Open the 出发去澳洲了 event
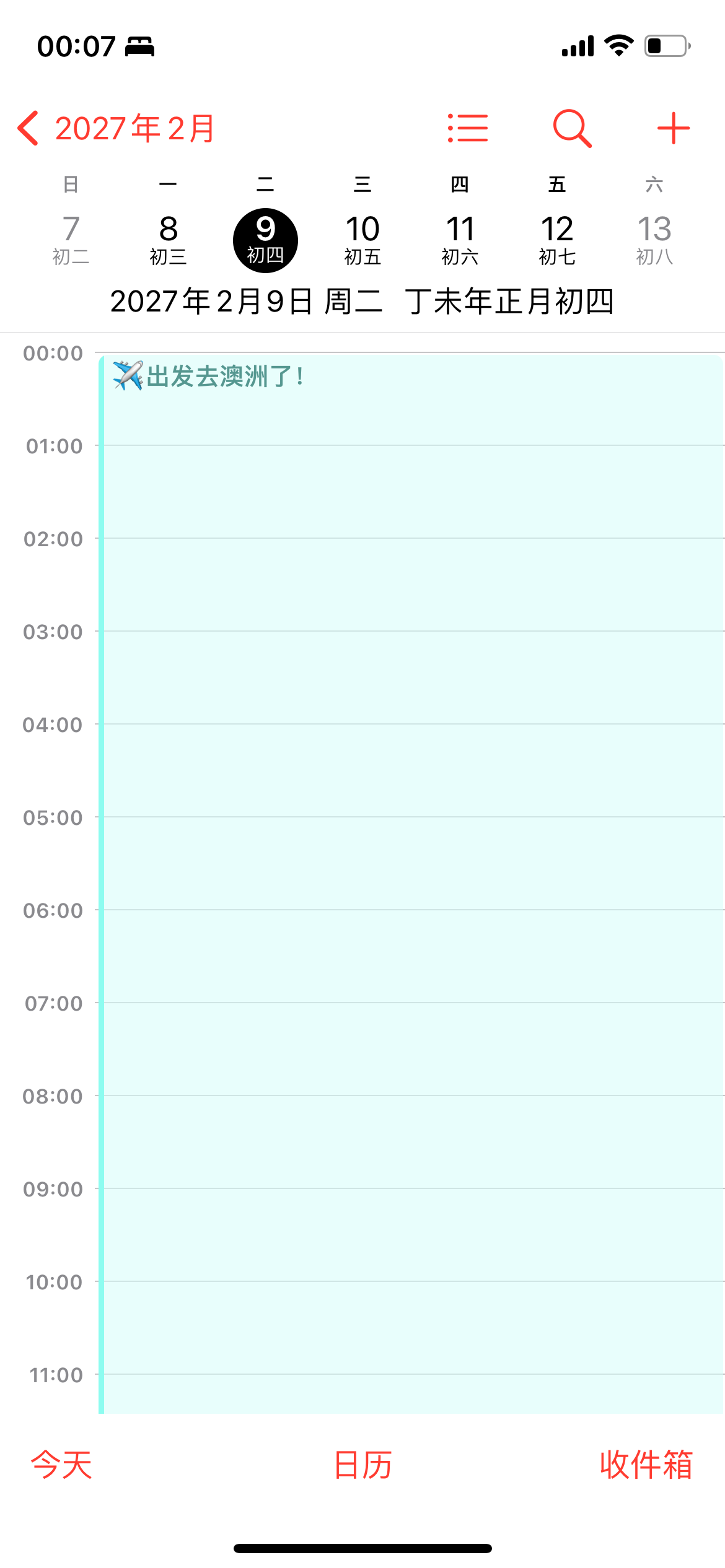Screen dimensions: 725x1568 [411, 884]
